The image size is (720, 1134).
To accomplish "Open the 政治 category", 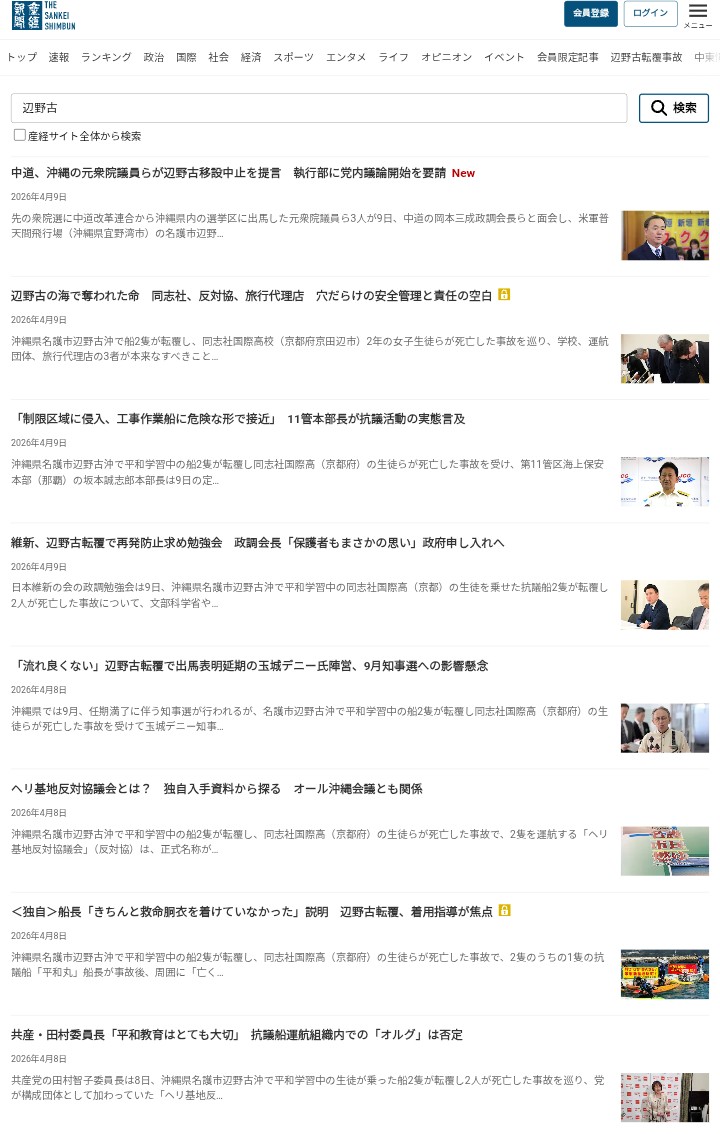I will (154, 57).
